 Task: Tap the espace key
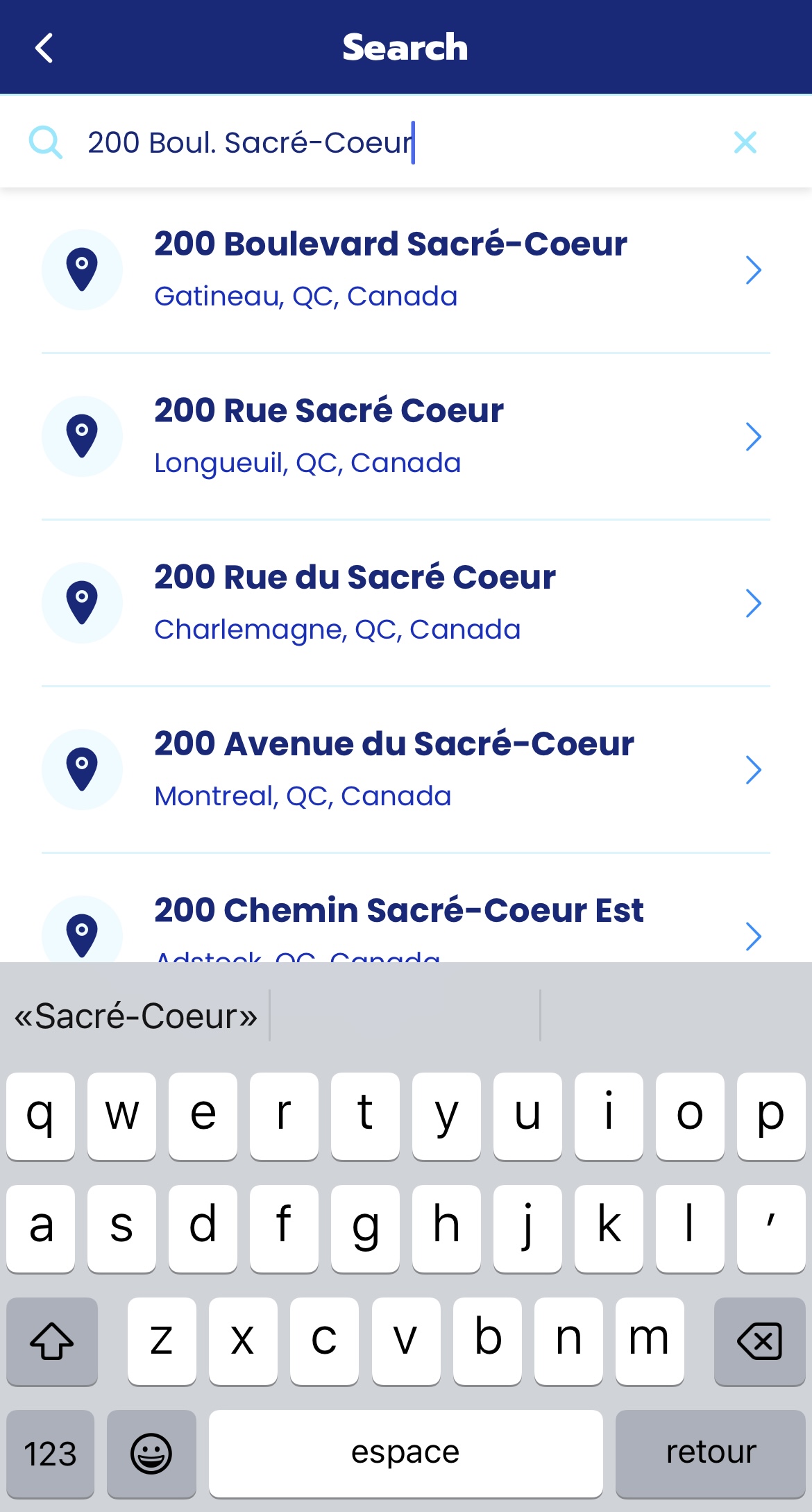(405, 1453)
